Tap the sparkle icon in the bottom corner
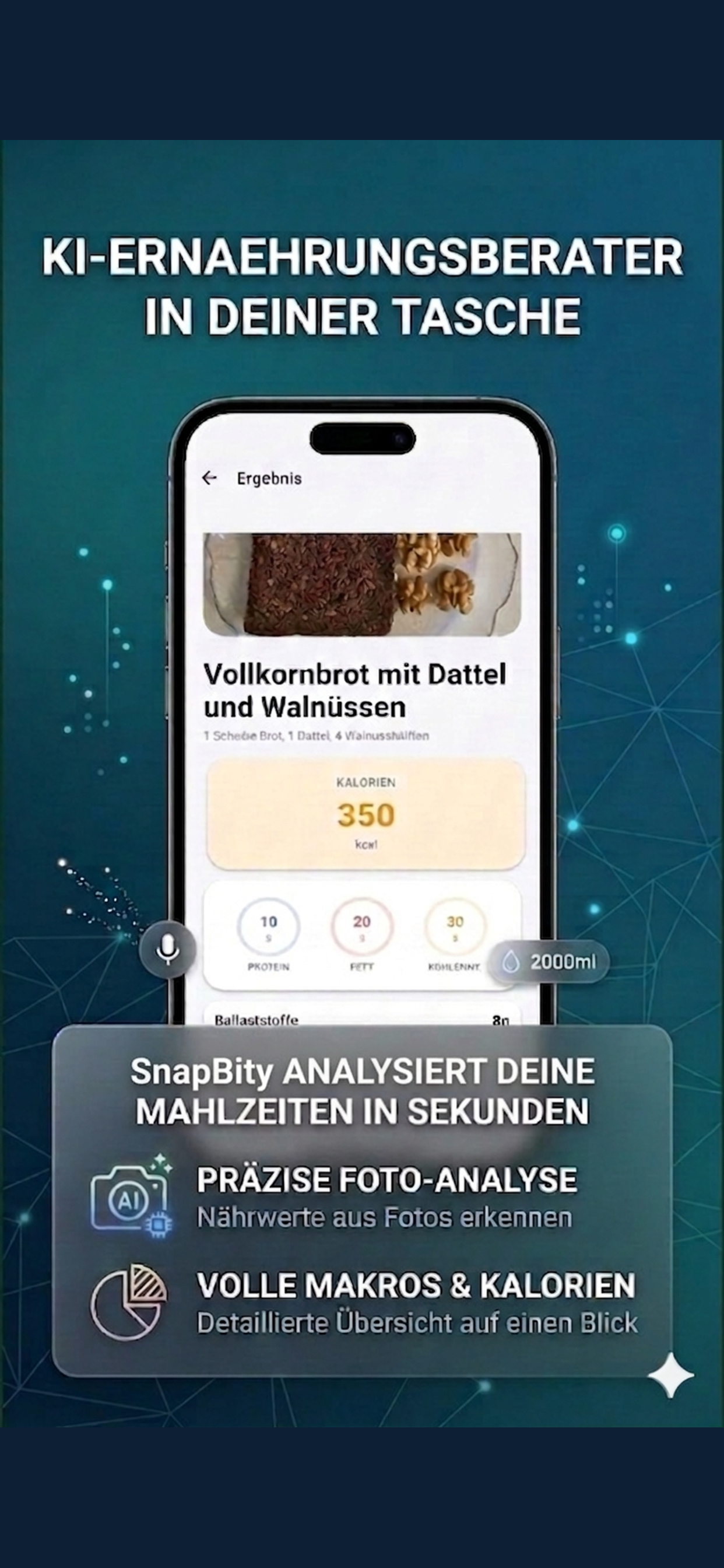724x1568 pixels. click(x=670, y=1374)
